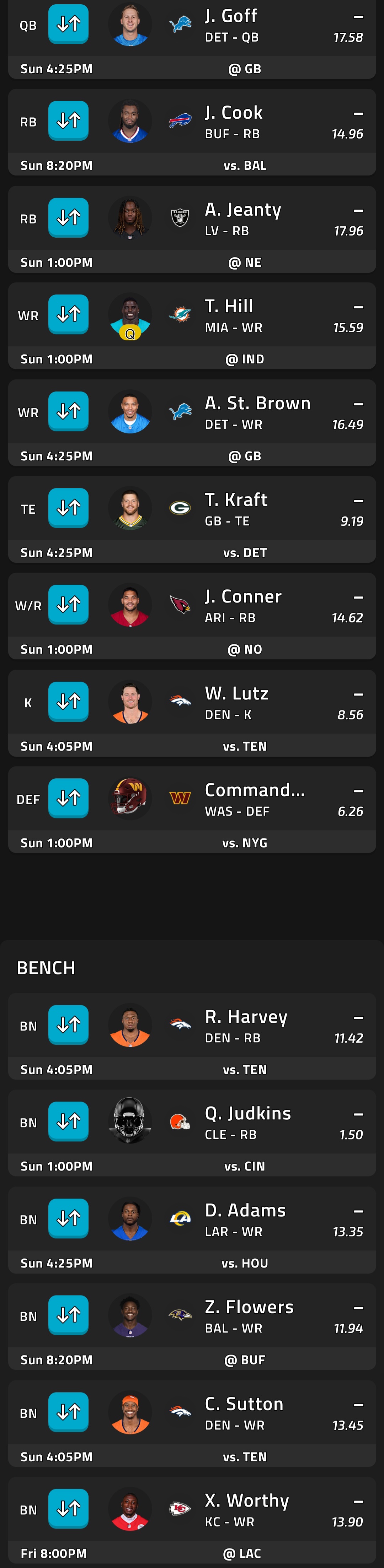Screen dimensions: 384x1568
Task: Show player info for J. Goff
Action: 230,16
